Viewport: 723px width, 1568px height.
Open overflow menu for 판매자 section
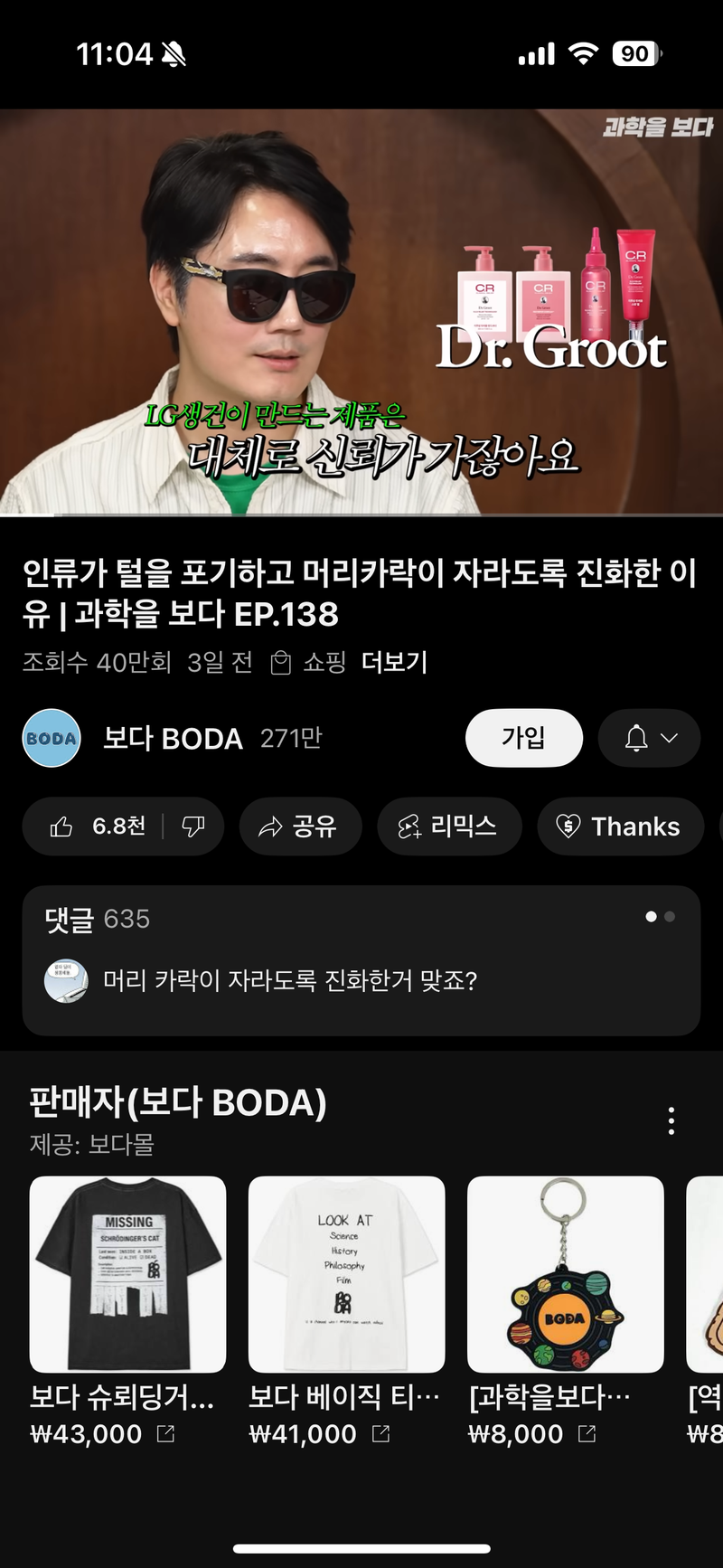coord(671,1120)
